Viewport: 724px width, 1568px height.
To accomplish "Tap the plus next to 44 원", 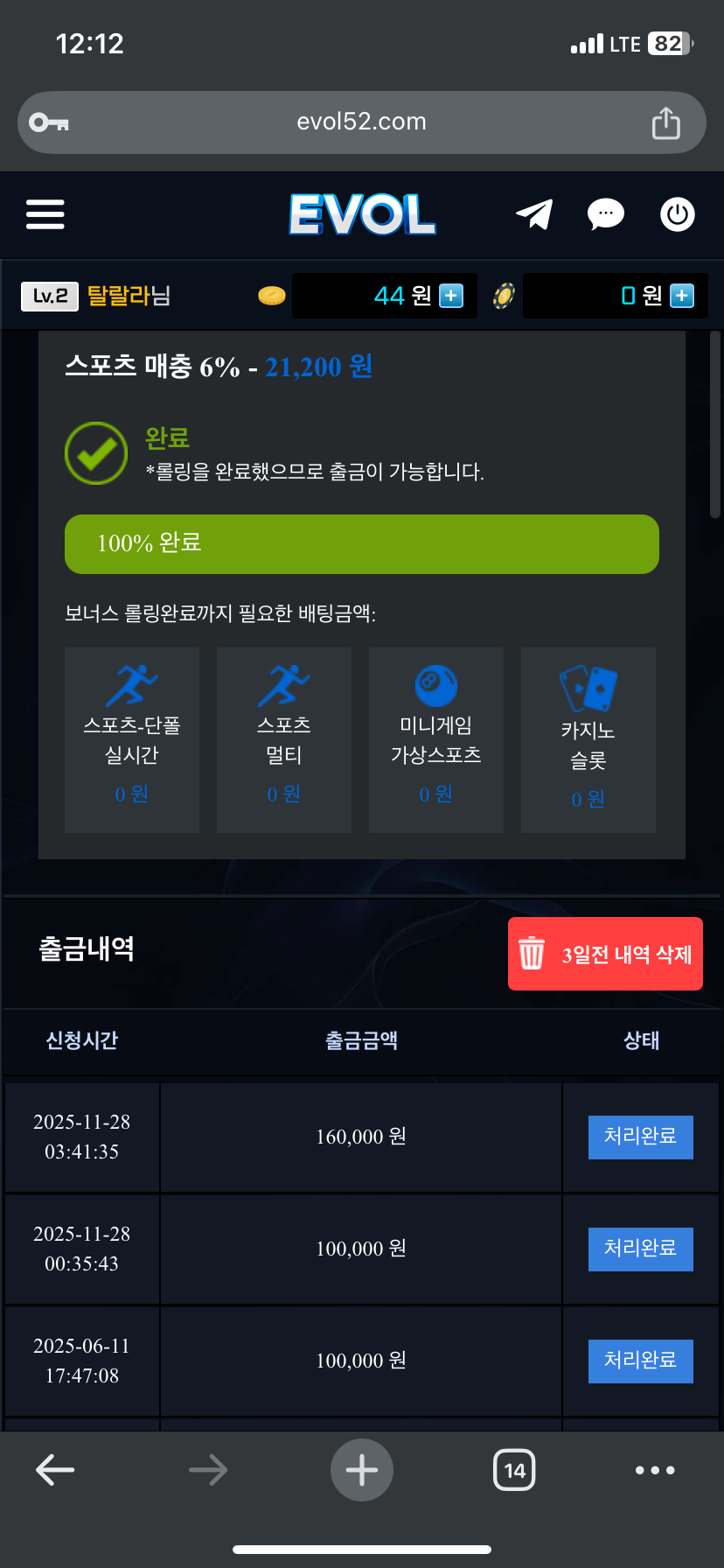I will click(451, 296).
